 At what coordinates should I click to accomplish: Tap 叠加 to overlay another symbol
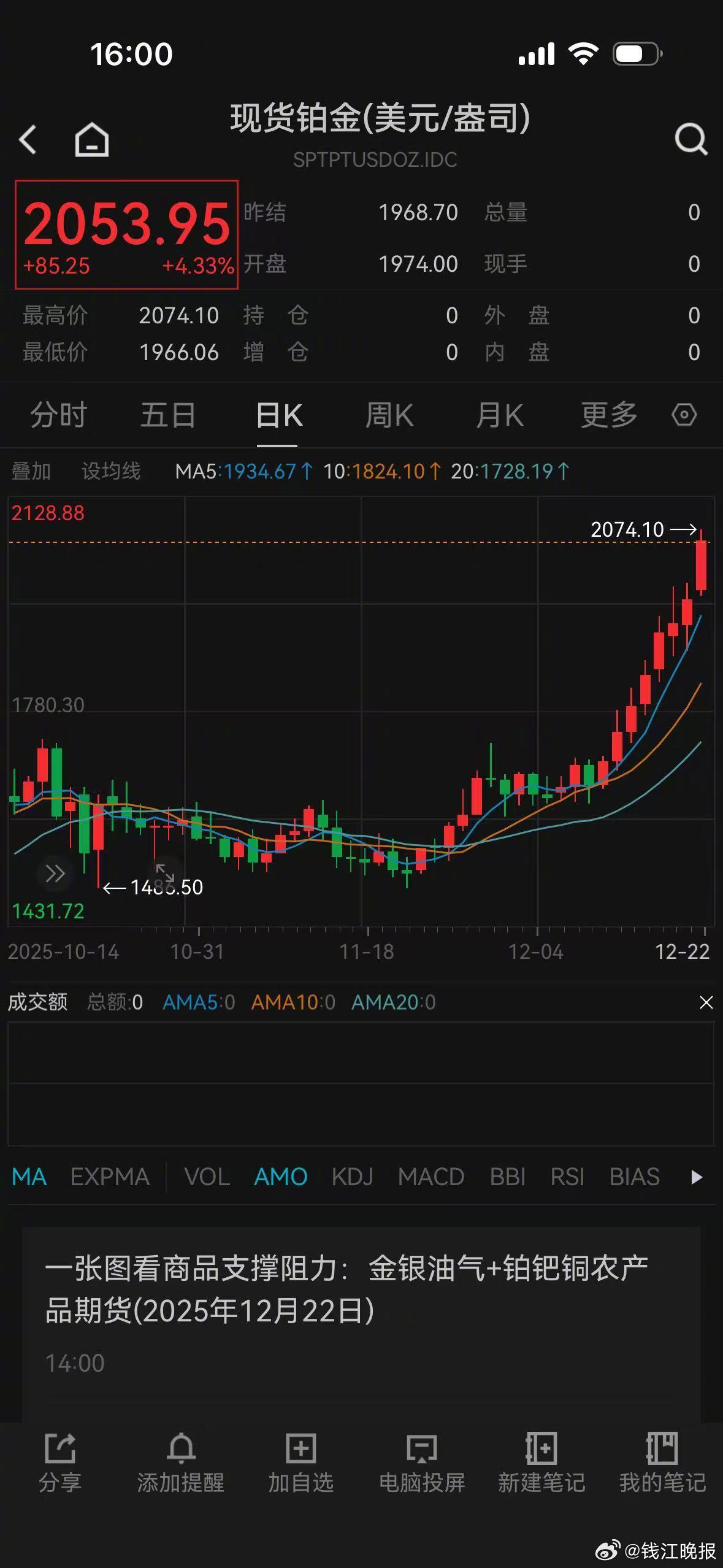click(31, 471)
